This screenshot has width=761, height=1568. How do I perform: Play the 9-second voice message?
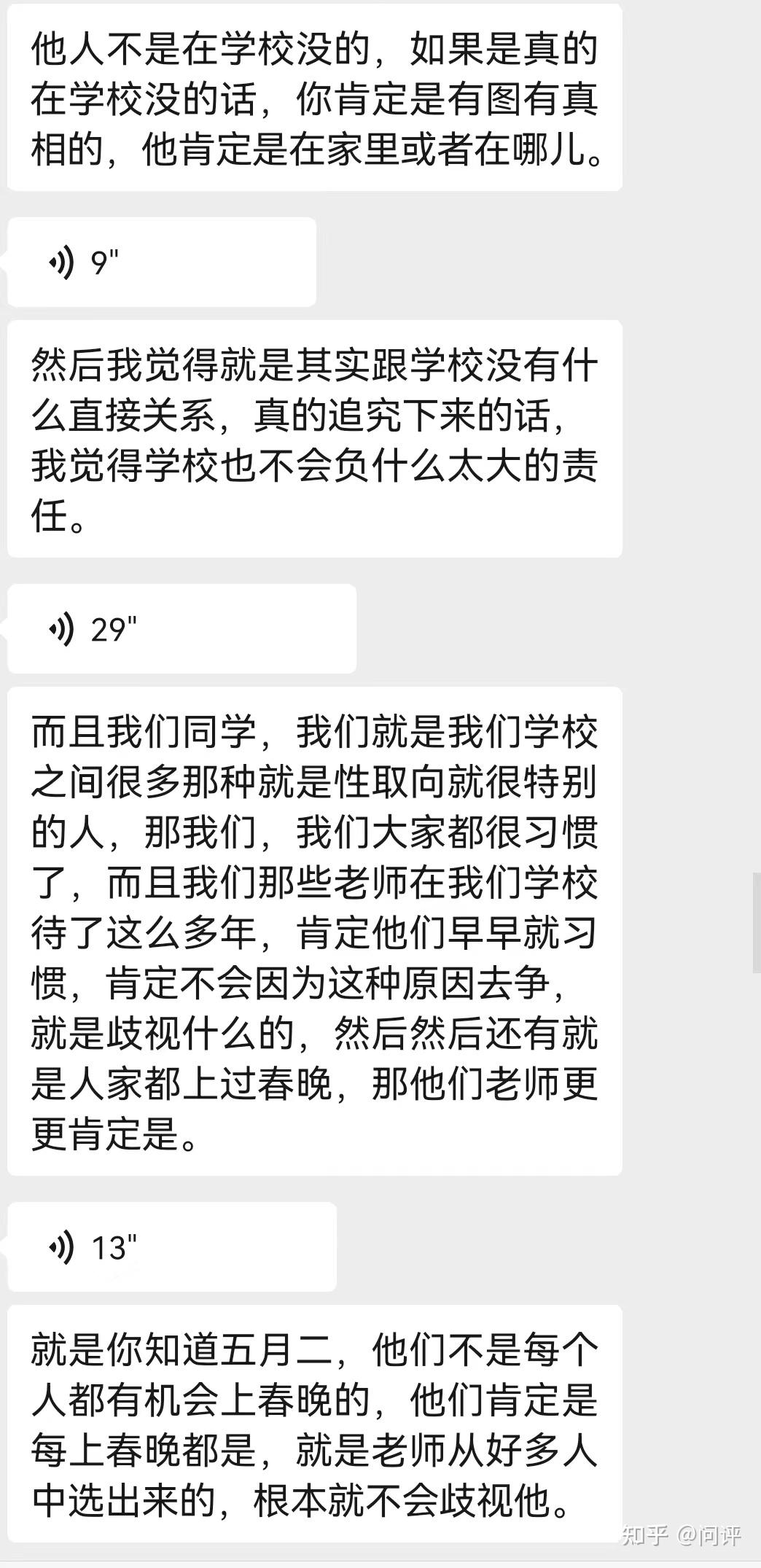[x=160, y=262]
